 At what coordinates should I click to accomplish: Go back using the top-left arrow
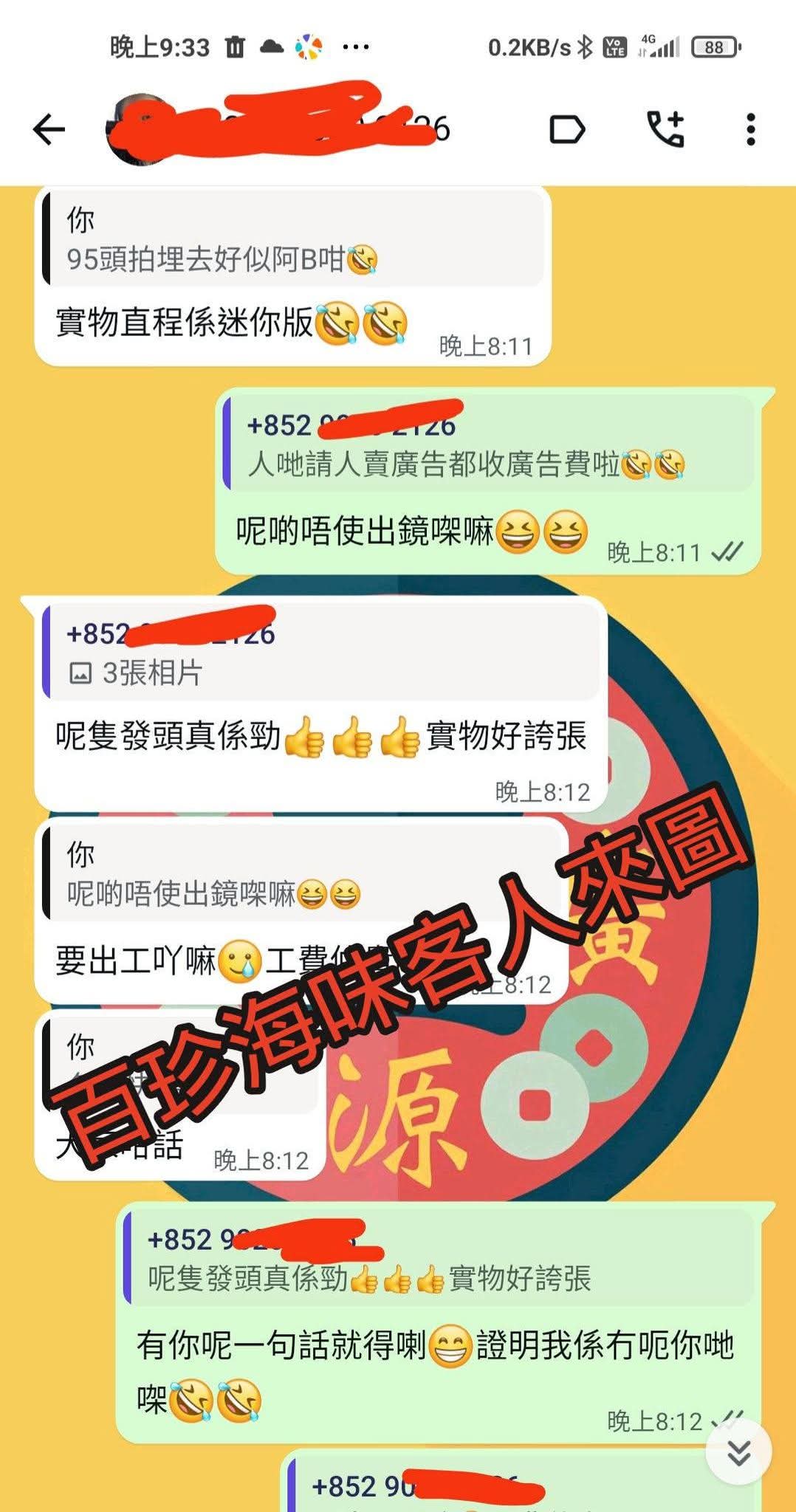(49, 130)
